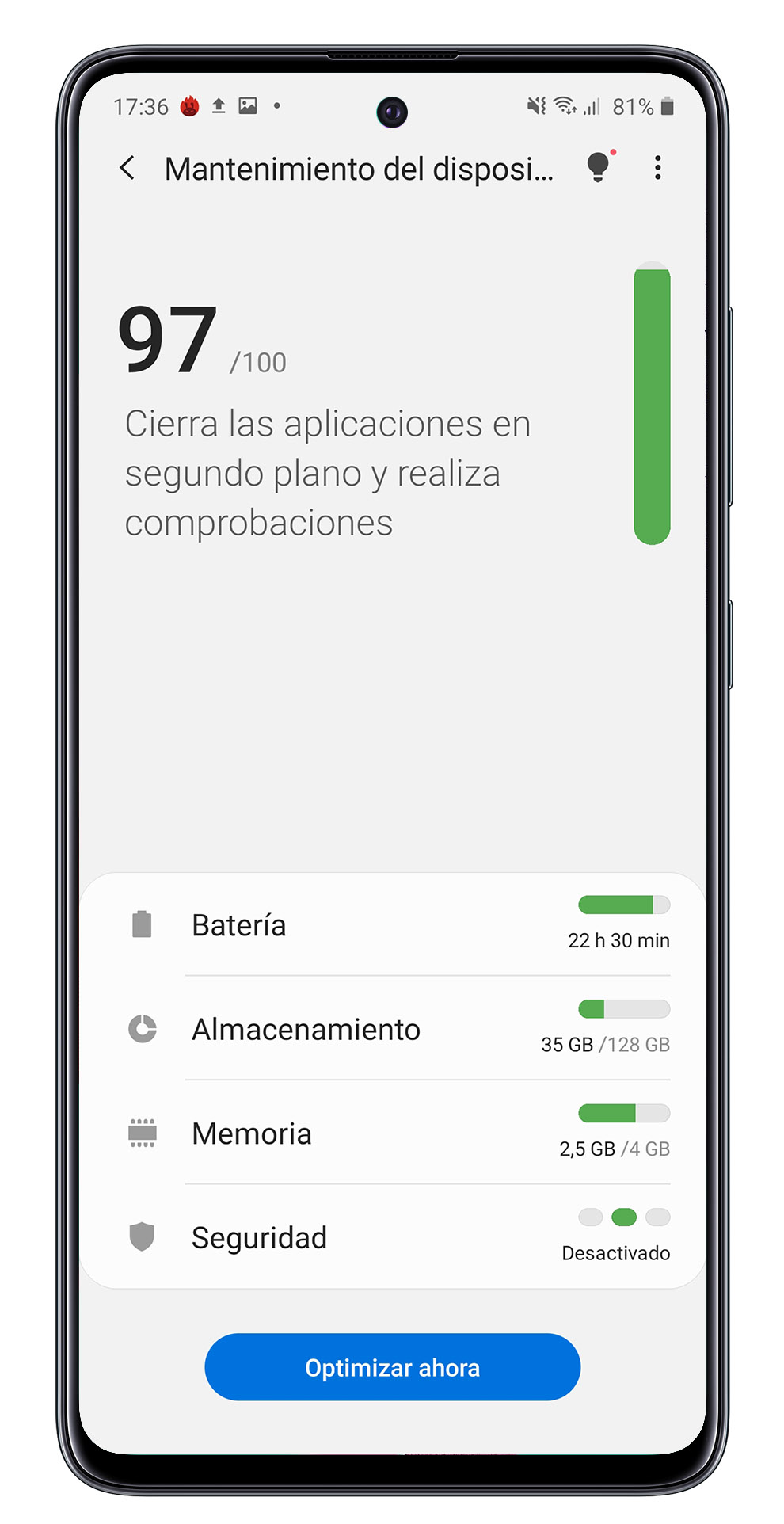This screenshot has height=1524, width=784.
Task: Open the lightbulb tips icon
Action: (599, 167)
